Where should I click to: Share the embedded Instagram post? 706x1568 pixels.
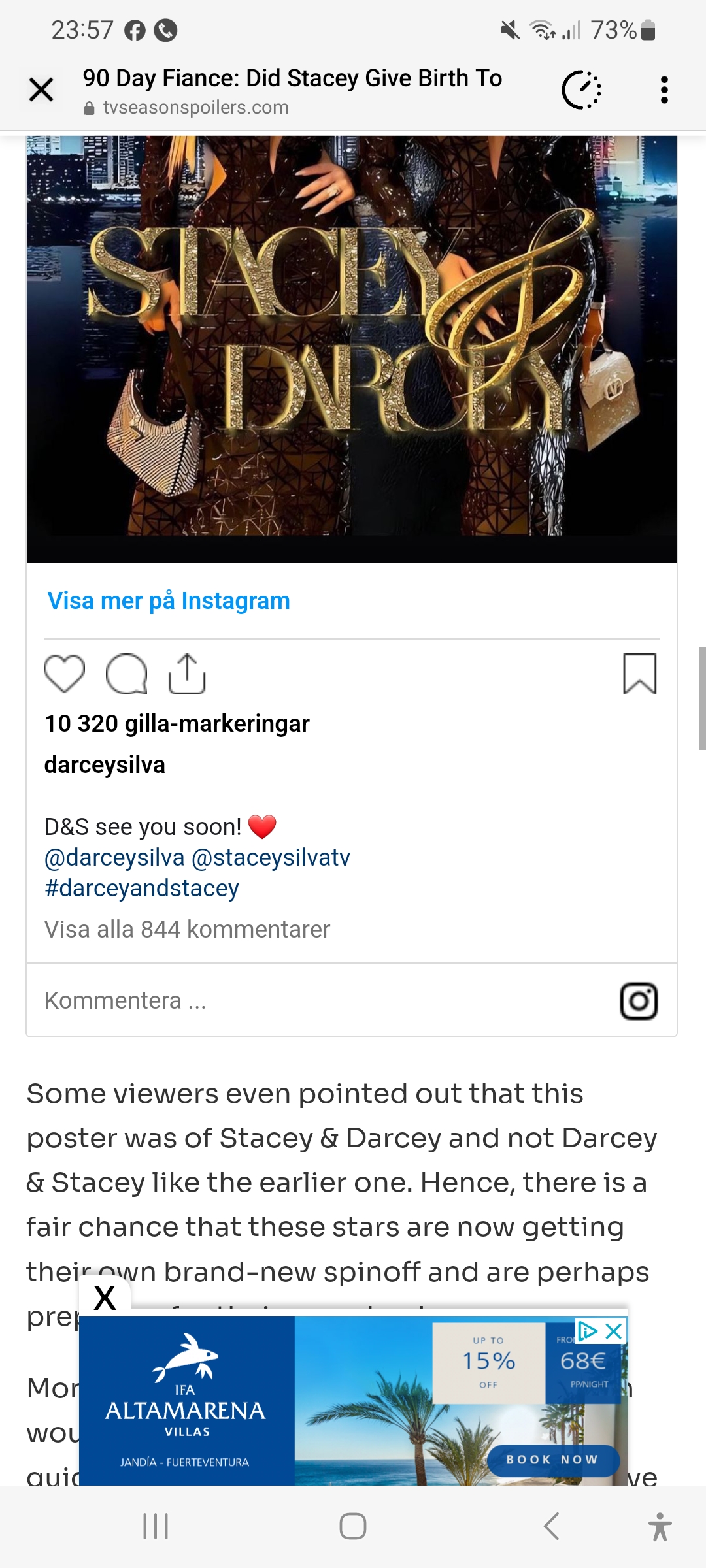187,674
